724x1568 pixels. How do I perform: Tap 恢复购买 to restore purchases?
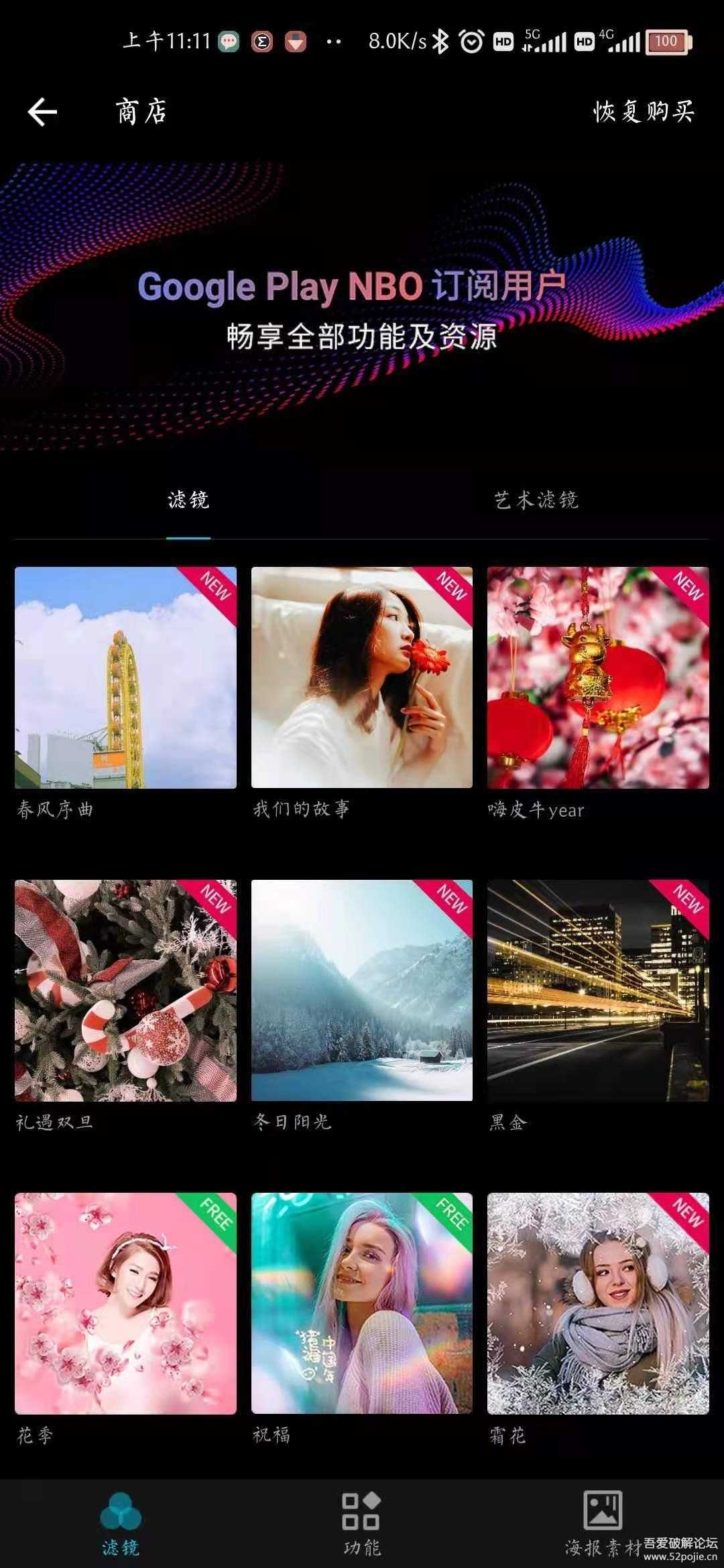point(643,112)
